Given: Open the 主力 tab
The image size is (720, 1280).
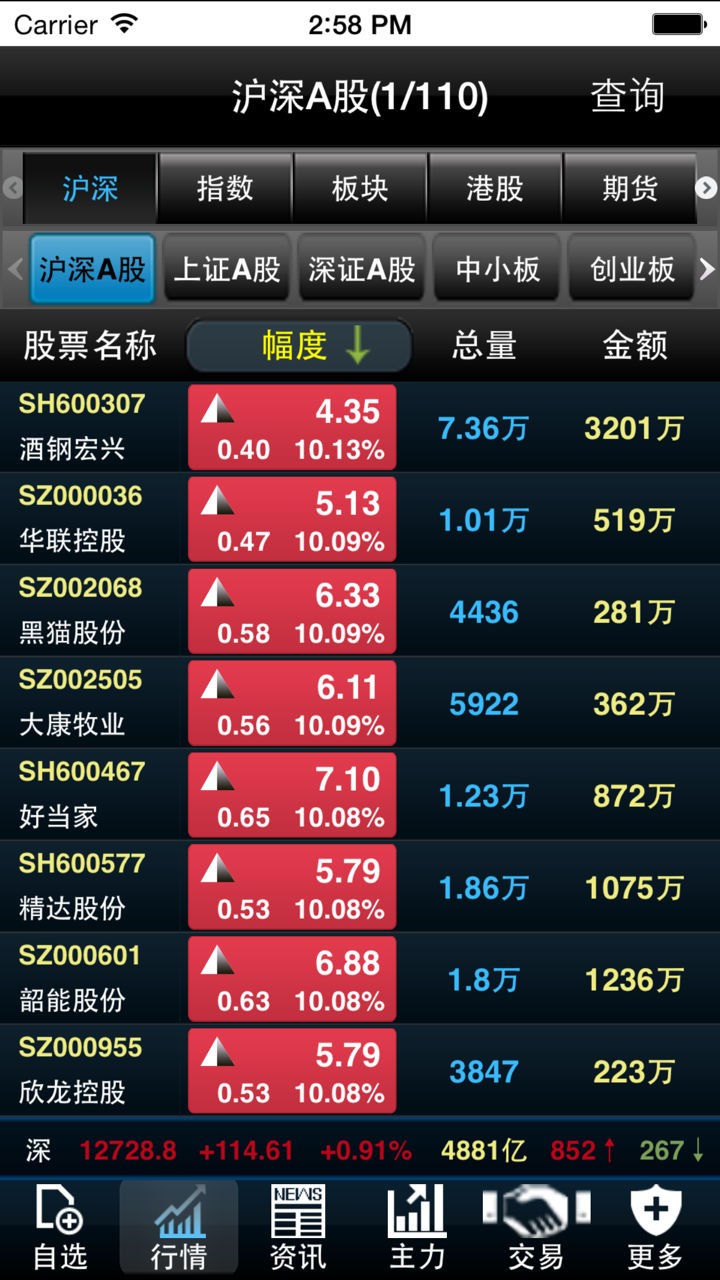Looking at the screenshot, I should [417, 1228].
